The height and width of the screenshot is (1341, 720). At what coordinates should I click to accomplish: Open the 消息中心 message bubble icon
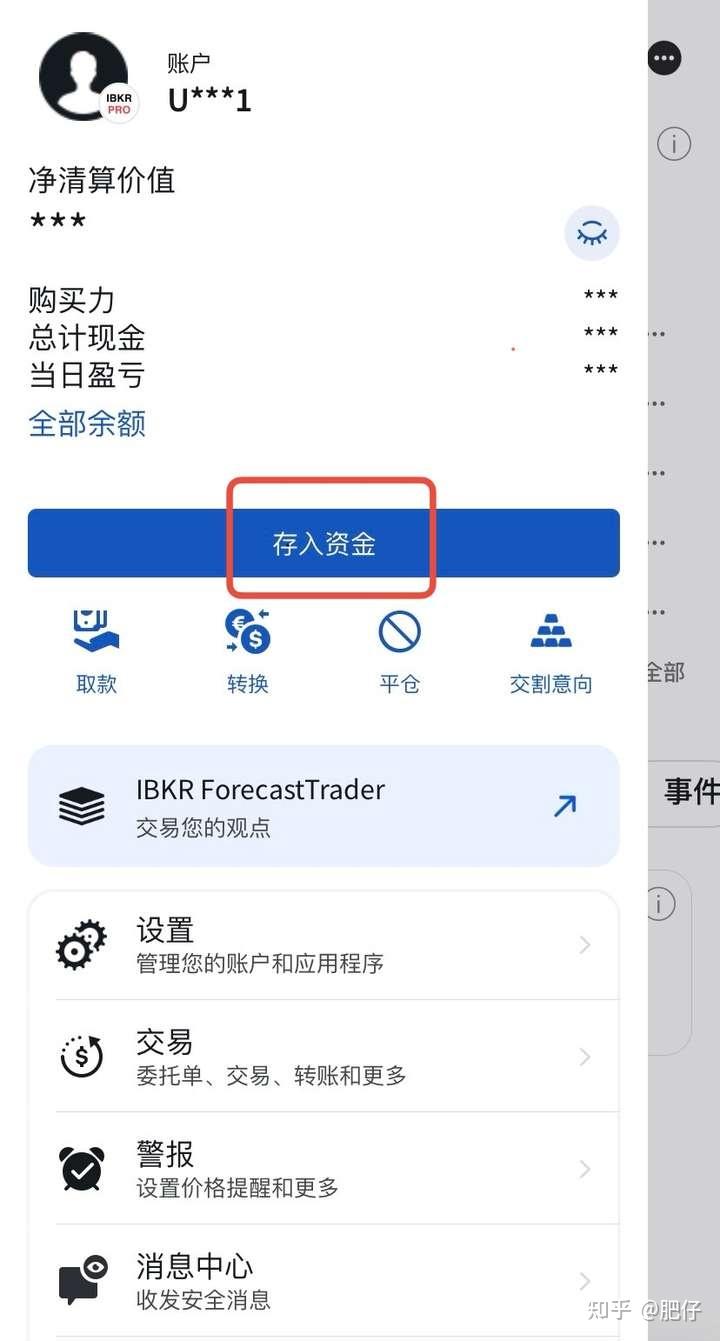[x=81, y=1279]
